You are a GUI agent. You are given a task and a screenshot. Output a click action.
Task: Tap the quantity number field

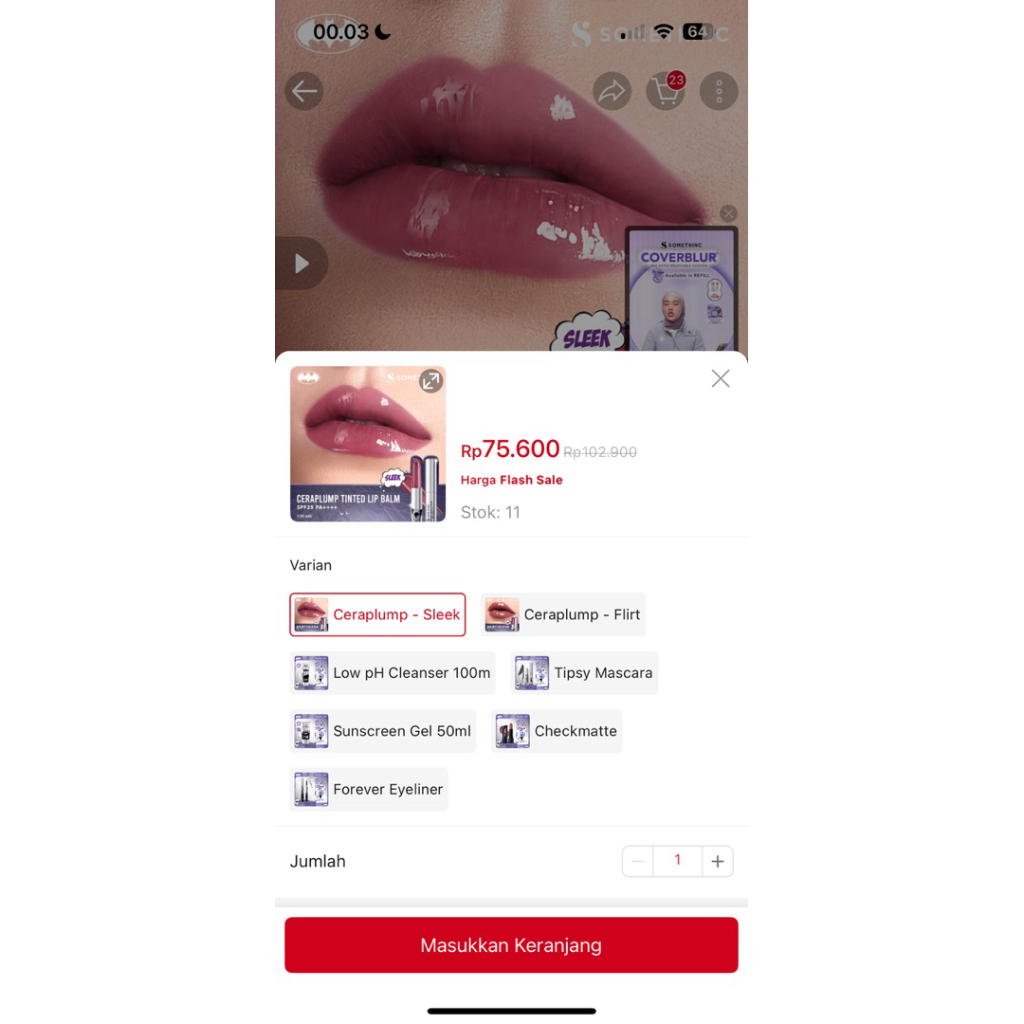(677, 861)
